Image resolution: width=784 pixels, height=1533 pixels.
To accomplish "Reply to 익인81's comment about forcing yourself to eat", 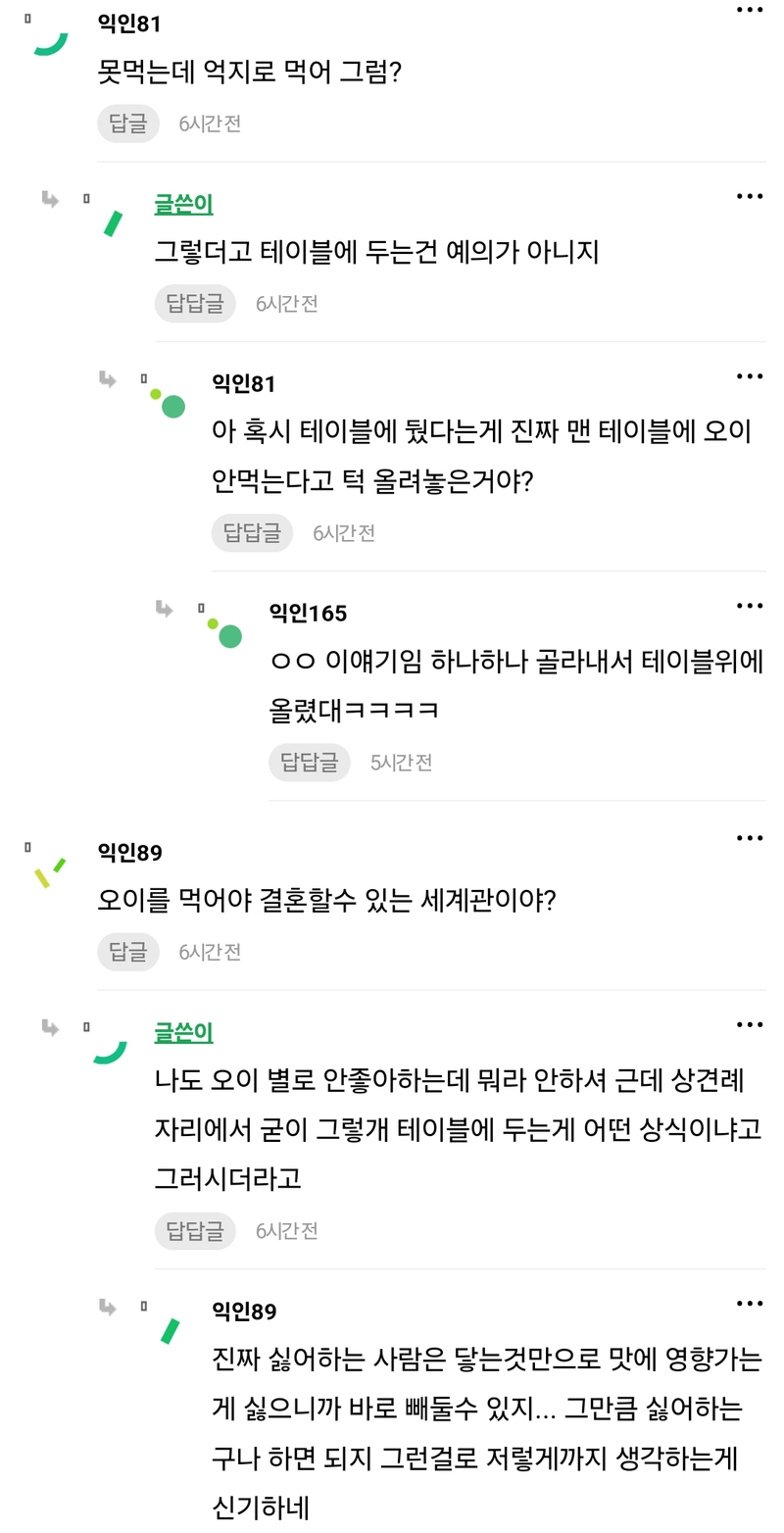I will (128, 124).
